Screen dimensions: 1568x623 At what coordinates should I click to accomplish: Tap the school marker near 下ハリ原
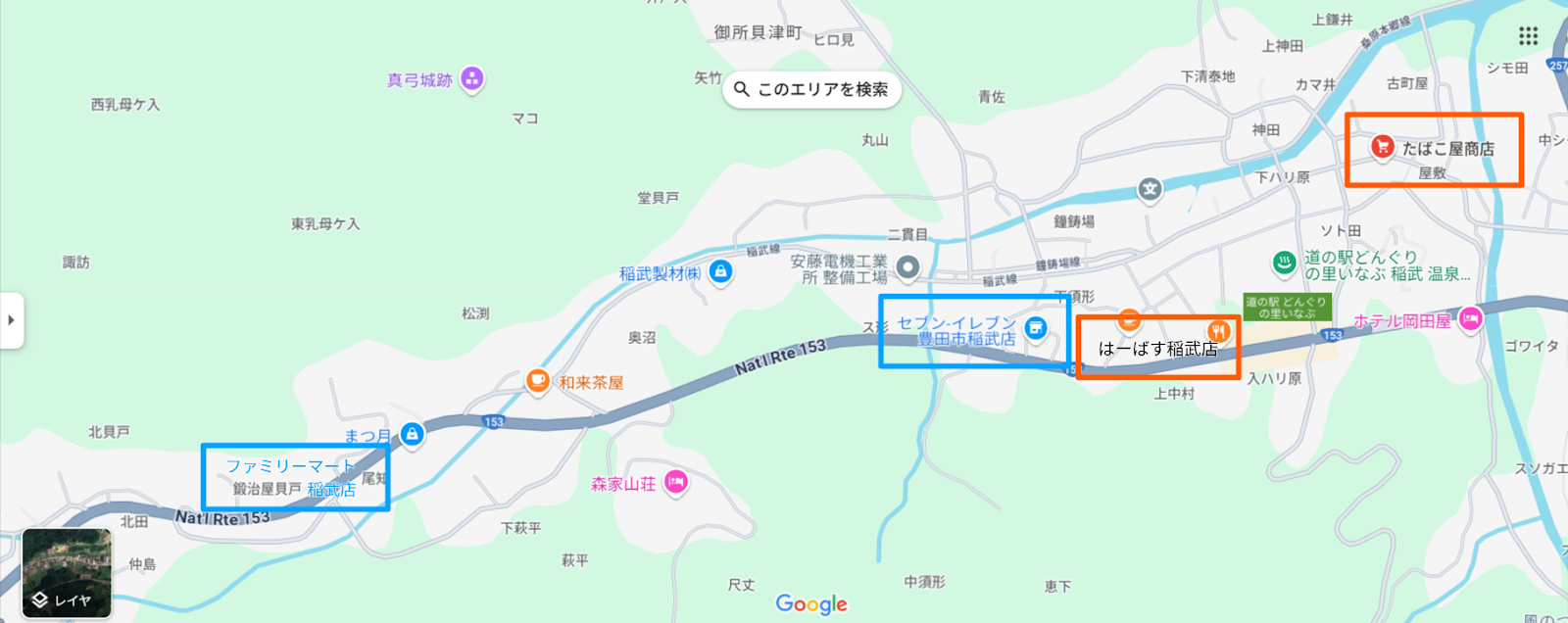tap(1150, 189)
